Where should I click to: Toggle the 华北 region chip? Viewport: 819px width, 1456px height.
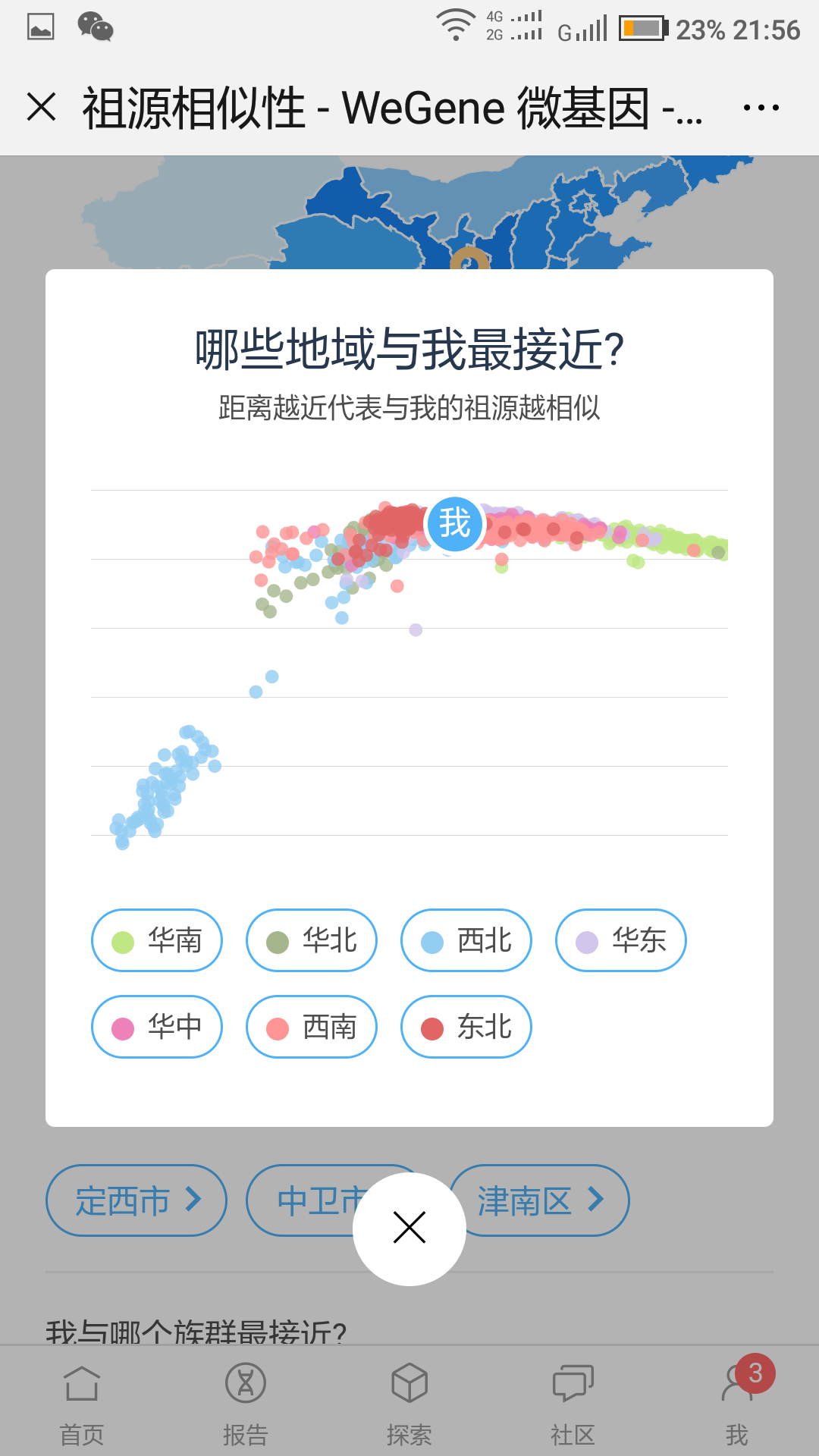312,940
